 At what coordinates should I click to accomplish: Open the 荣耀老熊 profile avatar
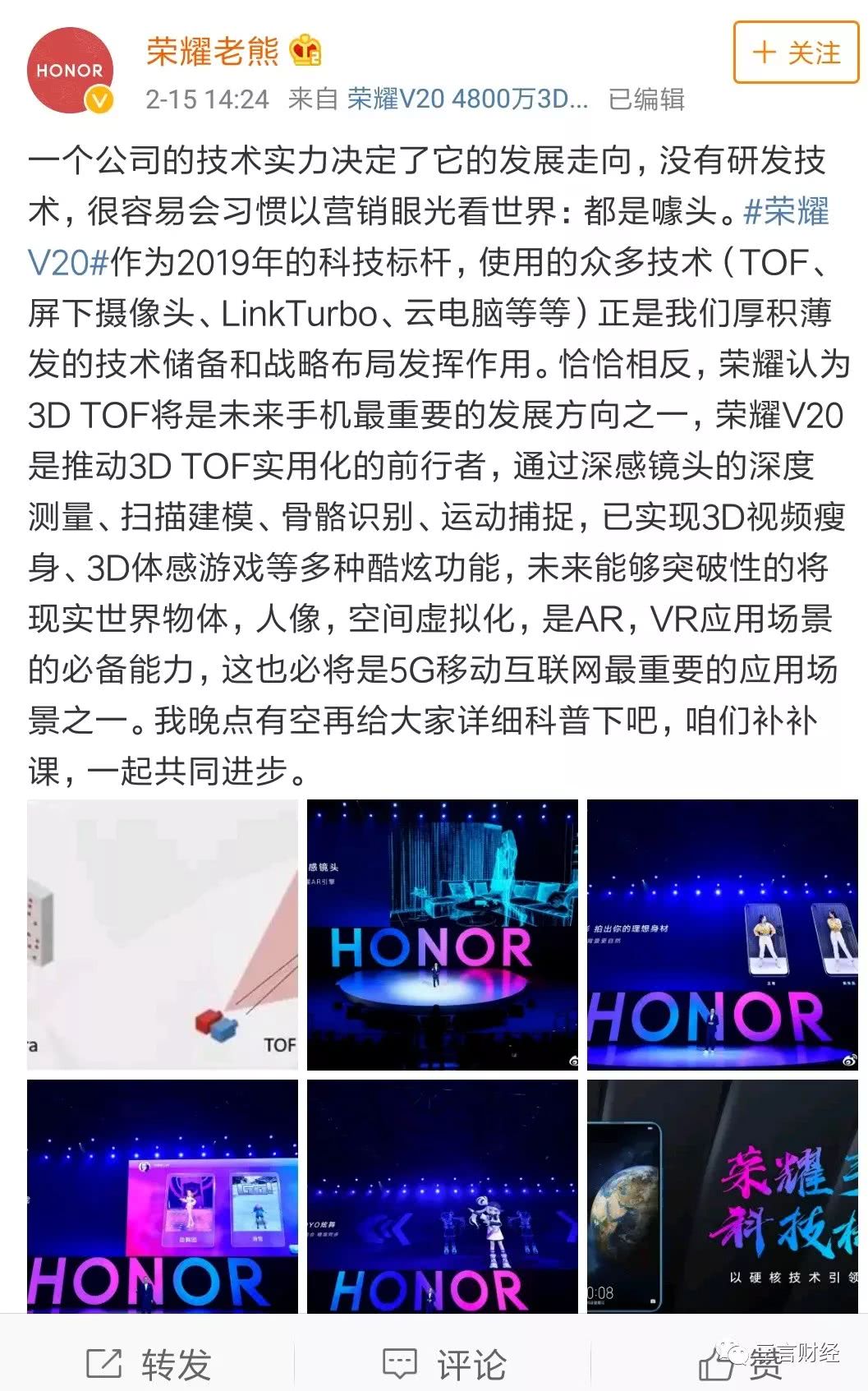click(x=70, y=71)
